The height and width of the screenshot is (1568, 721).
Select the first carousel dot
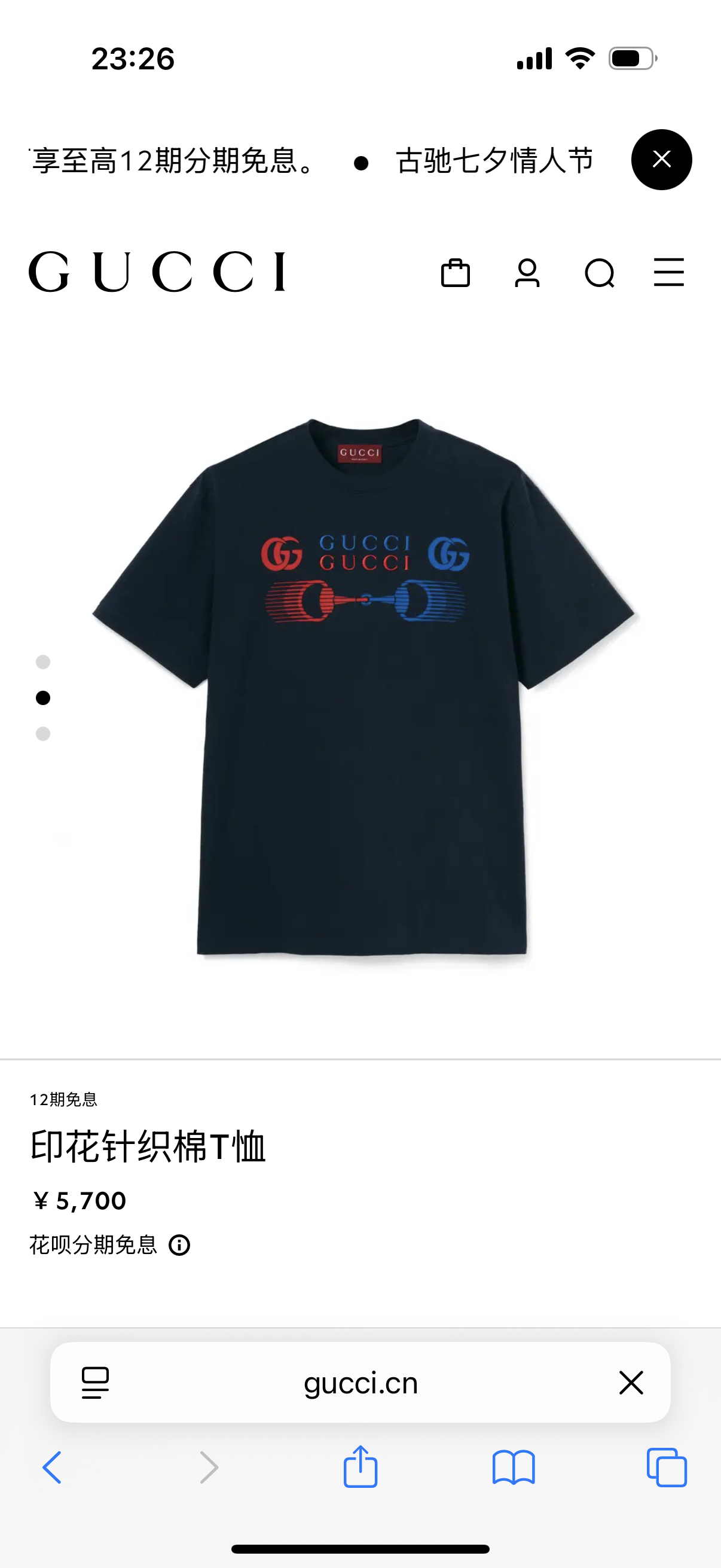tap(42, 662)
